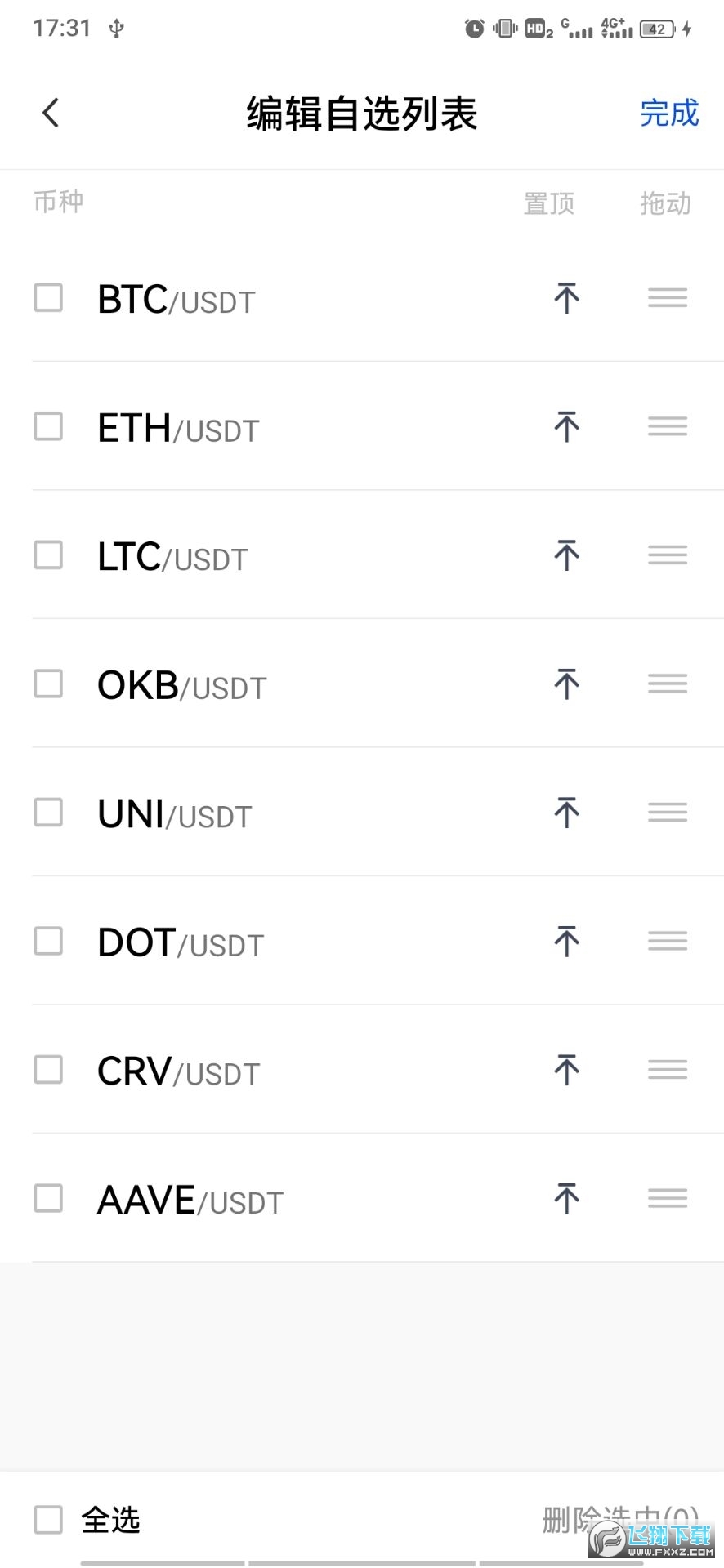
Task: Tap the back arrow to exit editing
Action: [x=51, y=113]
